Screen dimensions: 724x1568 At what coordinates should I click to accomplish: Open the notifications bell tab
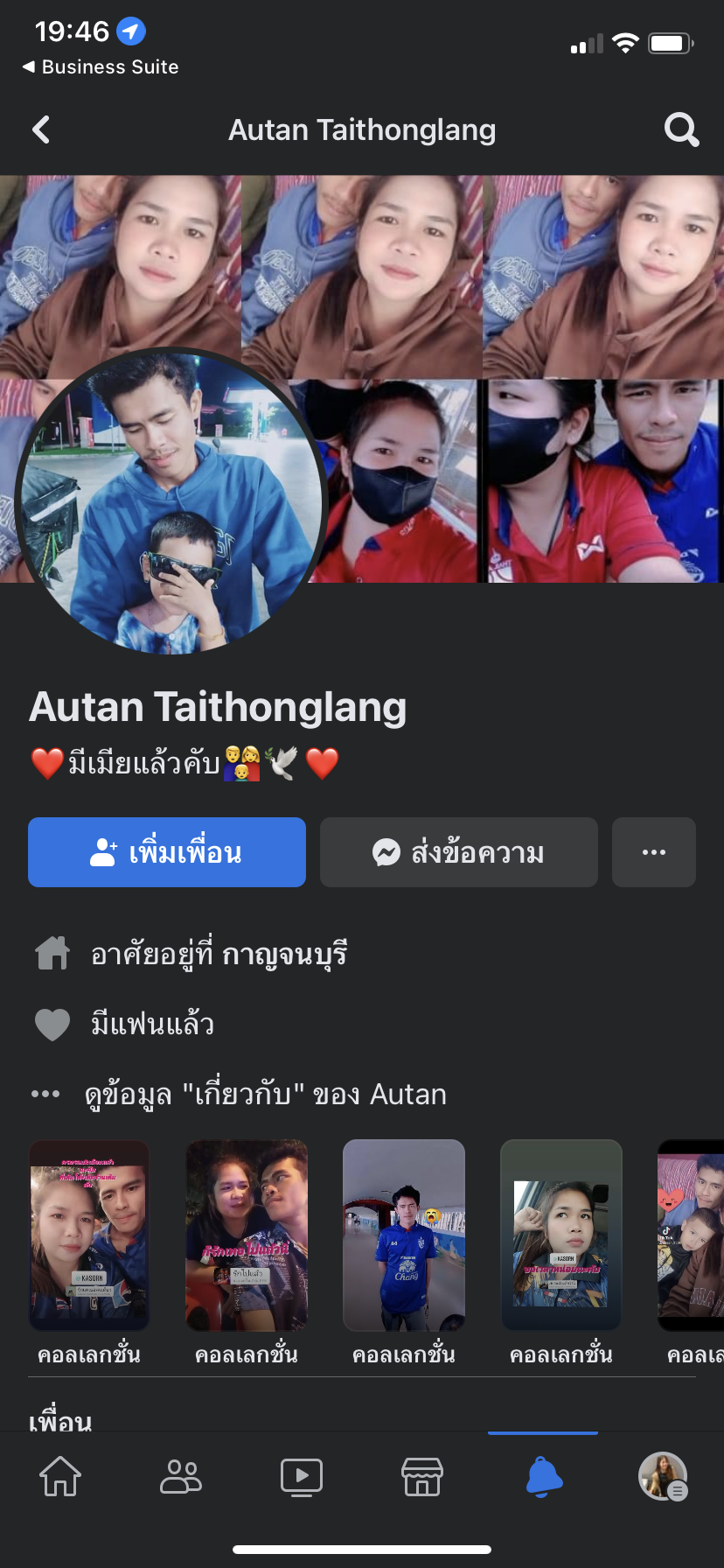pyautogui.click(x=543, y=1477)
